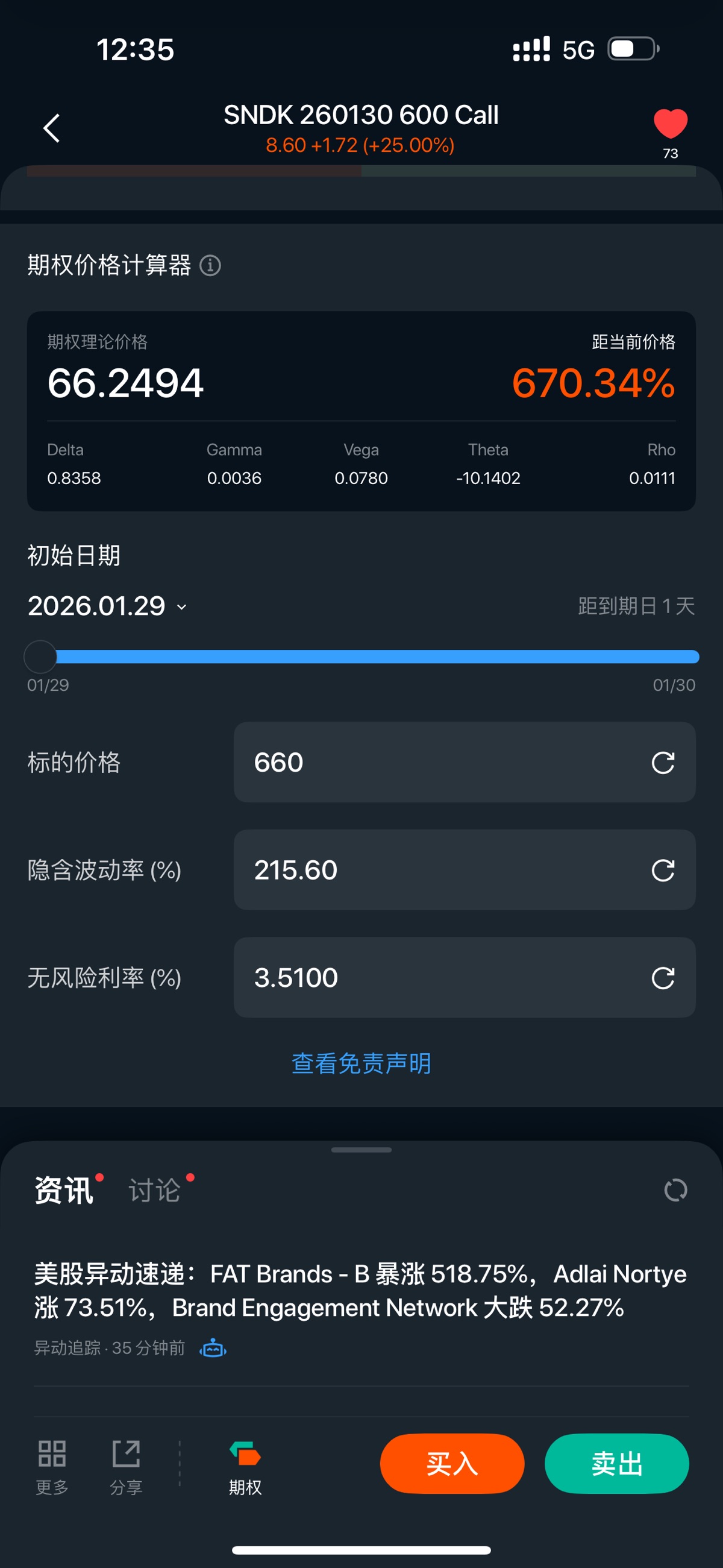The width and height of the screenshot is (723, 1568).
Task: Edit the 隐含波动率 field showing 215.60
Action: [438, 870]
